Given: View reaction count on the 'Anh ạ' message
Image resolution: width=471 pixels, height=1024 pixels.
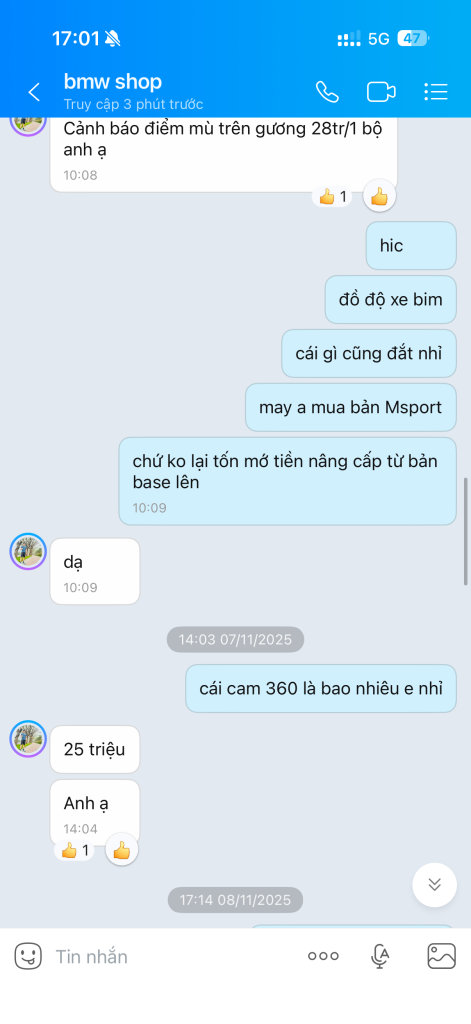Looking at the screenshot, I should 74,851.
